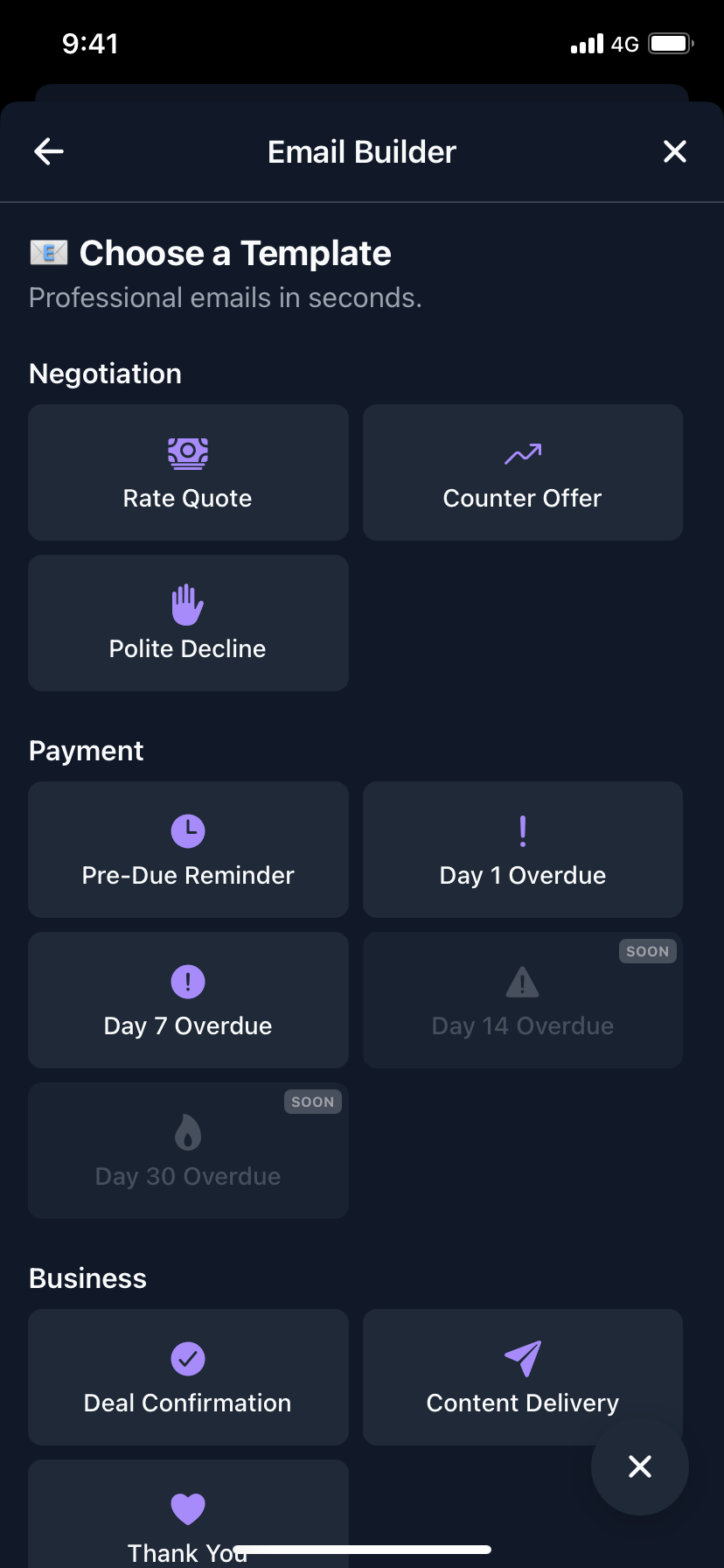Click the flame icon on Day 30 Overdue
This screenshot has height=1568, width=724.
pos(188,1131)
